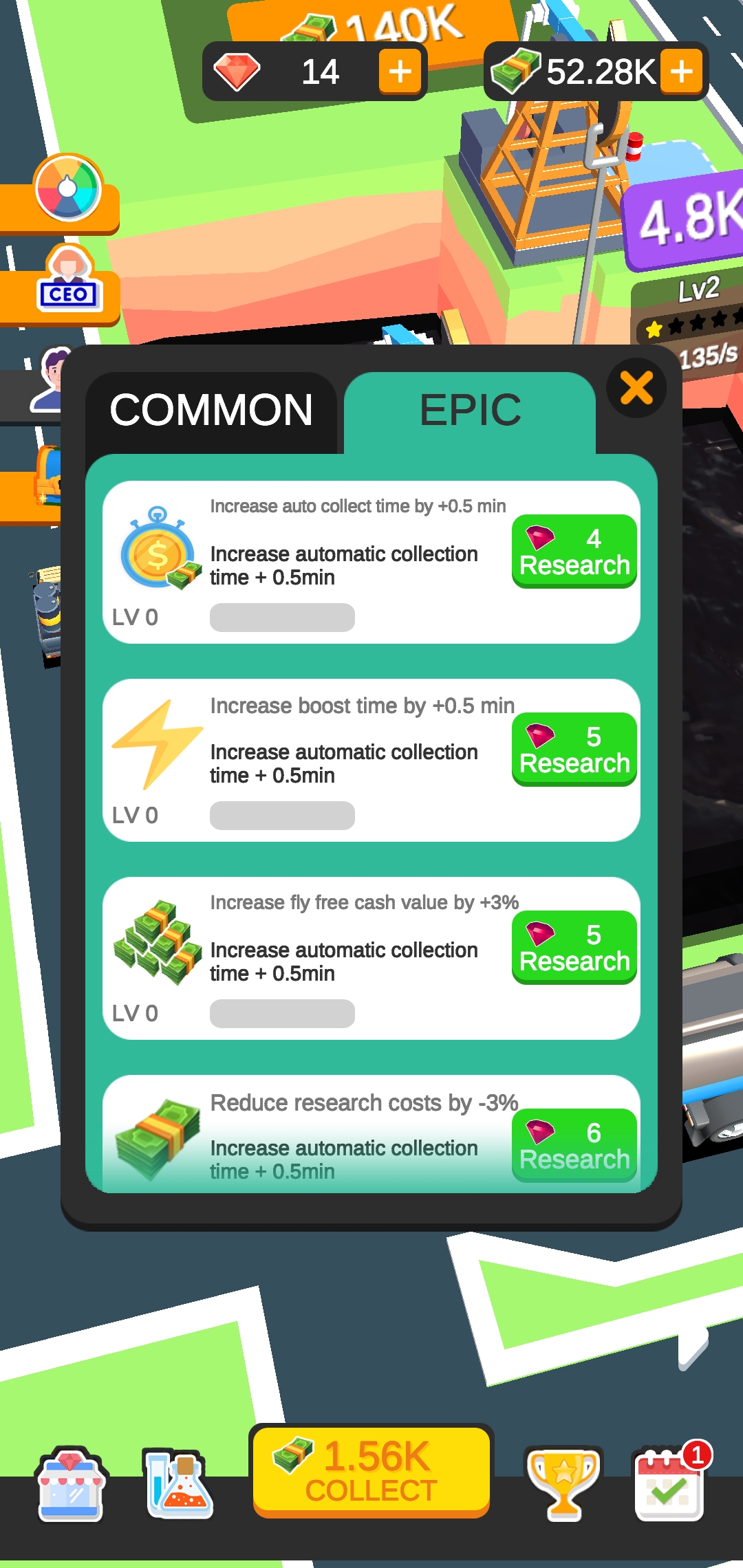
Task: Research fly free cash value upgrade
Action: pyautogui.click(x=574, y=948)
